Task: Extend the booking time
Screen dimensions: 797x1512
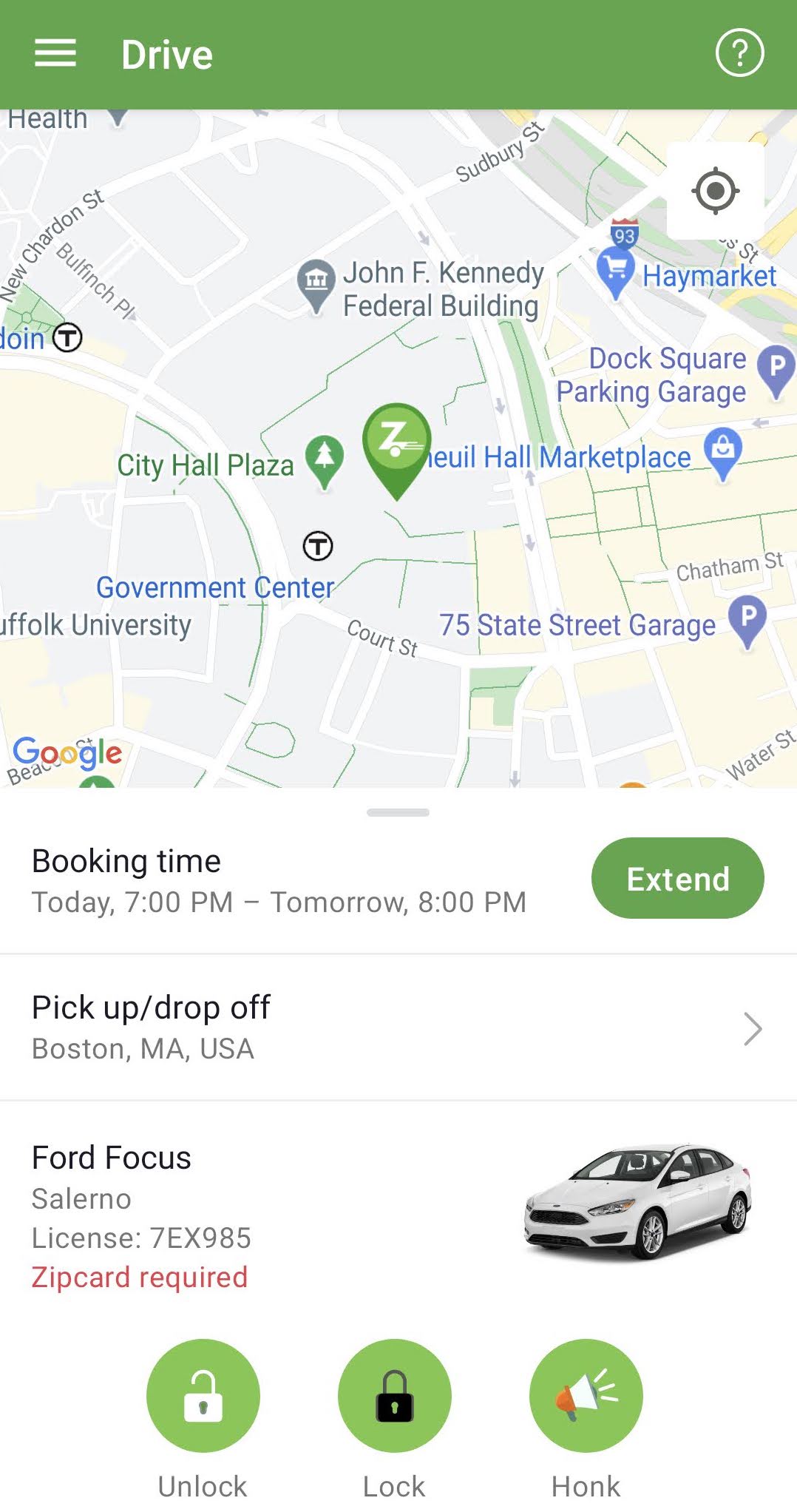Action: pyautogui.click(x=677, y=879)
